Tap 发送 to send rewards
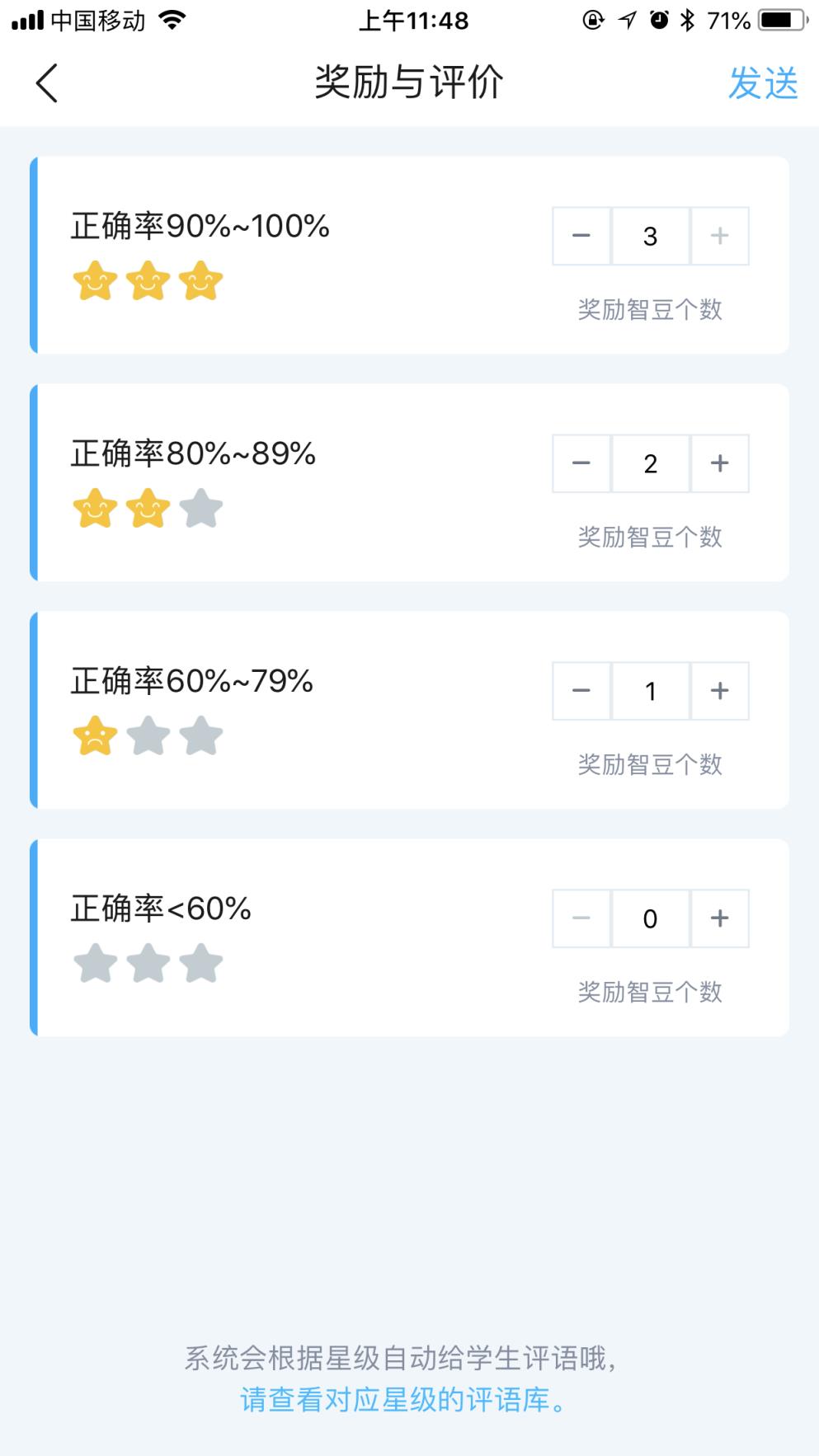The image size is (819, 1456). tap(763, 82)
